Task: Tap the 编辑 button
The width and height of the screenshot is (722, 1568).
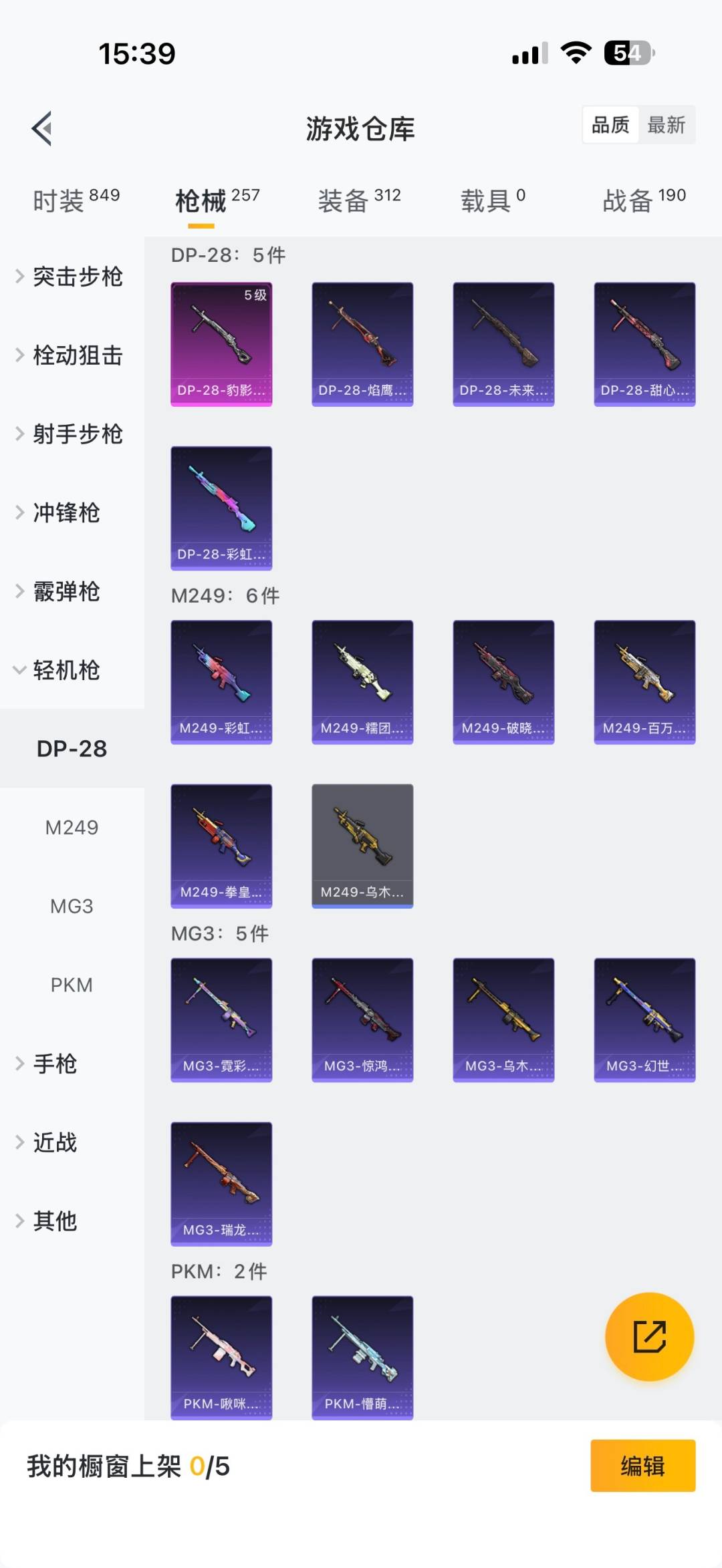Action: point(642,1466)
